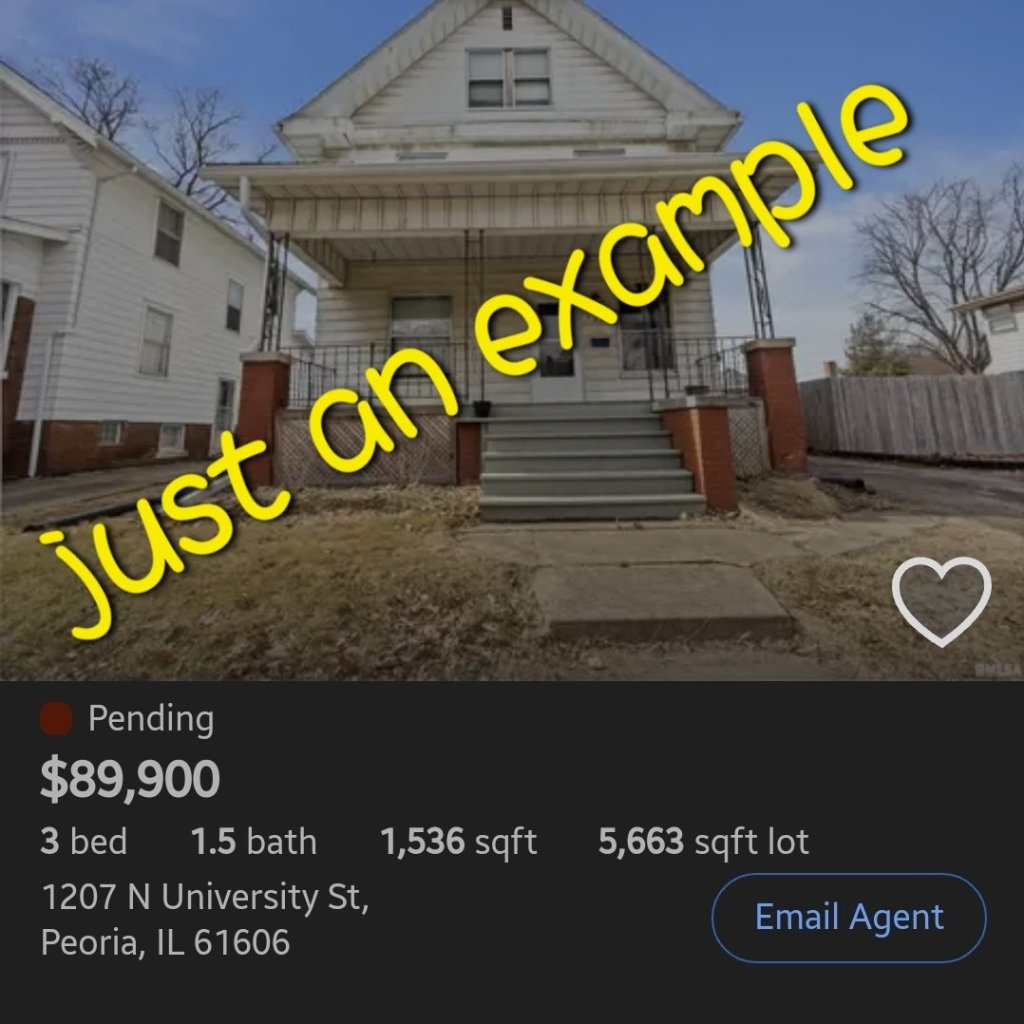Save this listing with the heart icon
The width and height of the screenshot is (1024, 1024).
point(941,600)
